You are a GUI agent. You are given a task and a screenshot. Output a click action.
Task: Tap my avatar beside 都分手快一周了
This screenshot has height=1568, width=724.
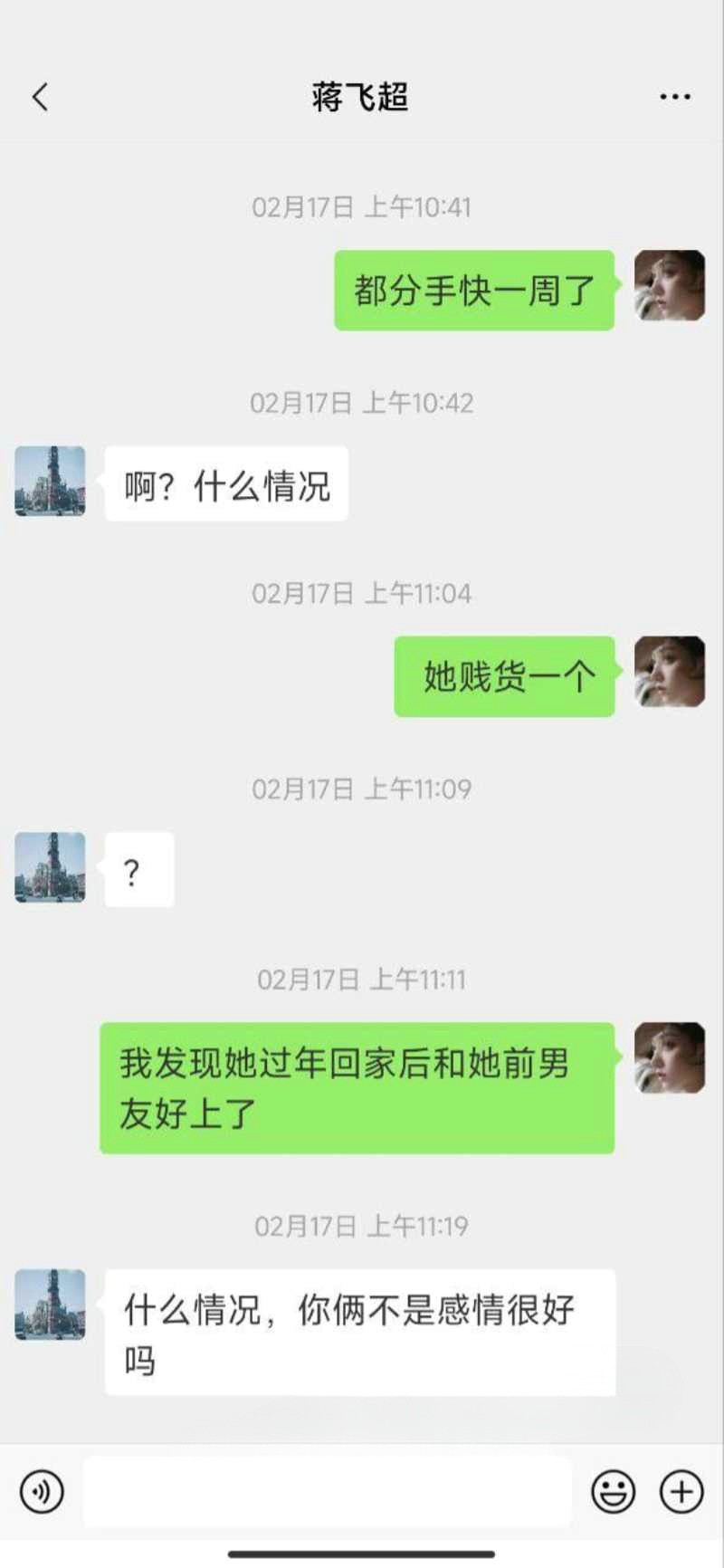click(x=670, y=286)
